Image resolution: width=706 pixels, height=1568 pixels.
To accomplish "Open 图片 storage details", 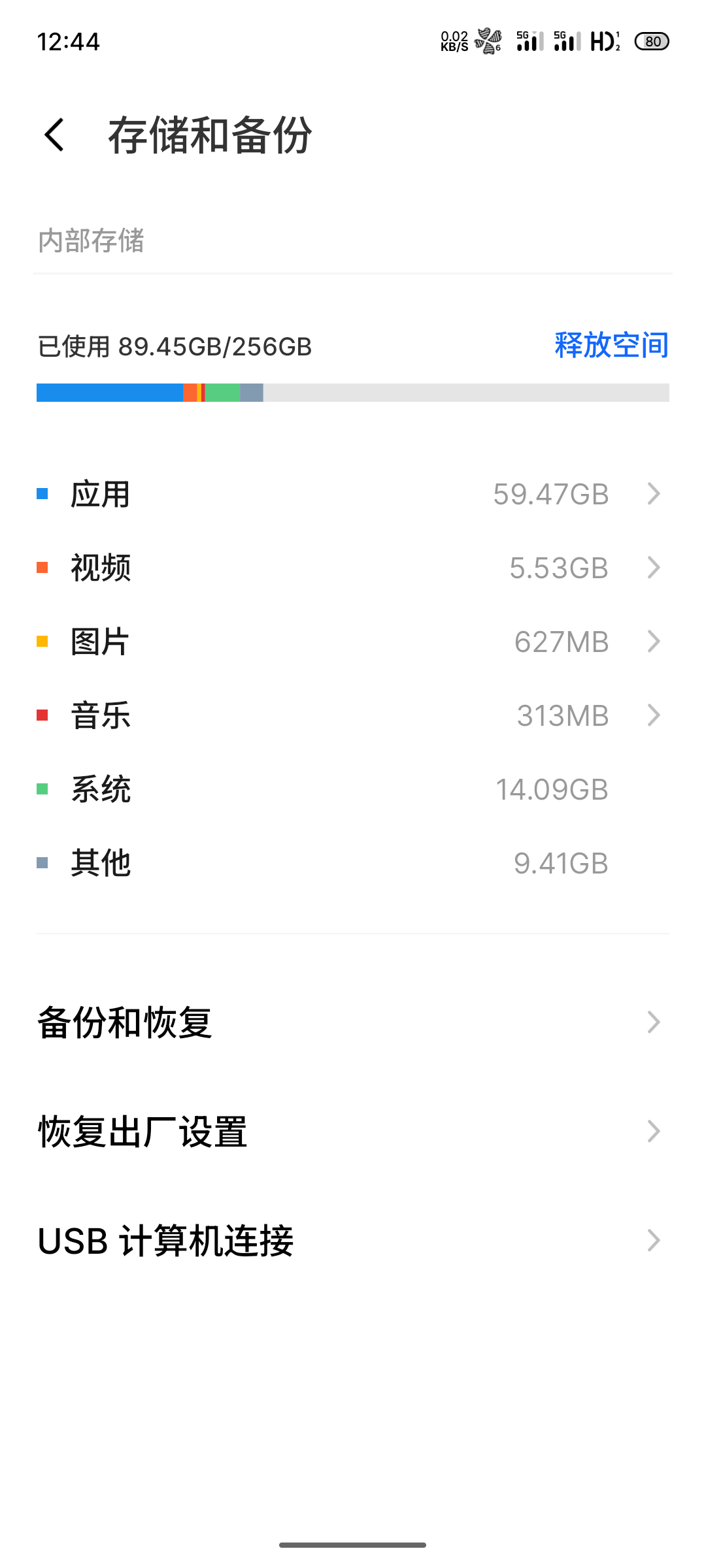I will (x=353, y=642).
